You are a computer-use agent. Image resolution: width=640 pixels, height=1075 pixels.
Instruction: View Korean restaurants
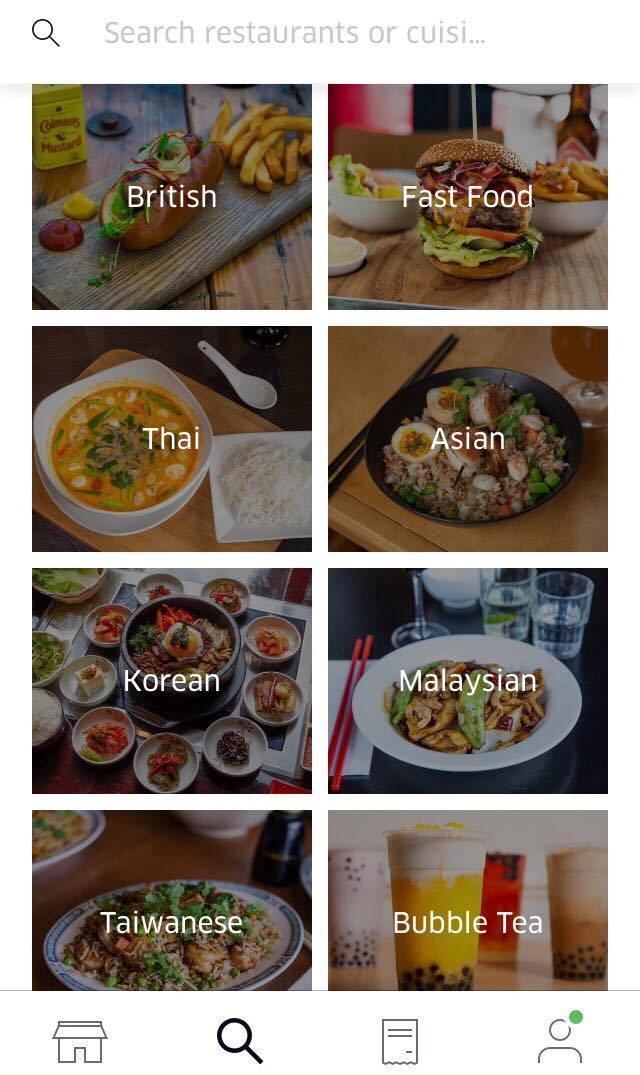[172, 681]
